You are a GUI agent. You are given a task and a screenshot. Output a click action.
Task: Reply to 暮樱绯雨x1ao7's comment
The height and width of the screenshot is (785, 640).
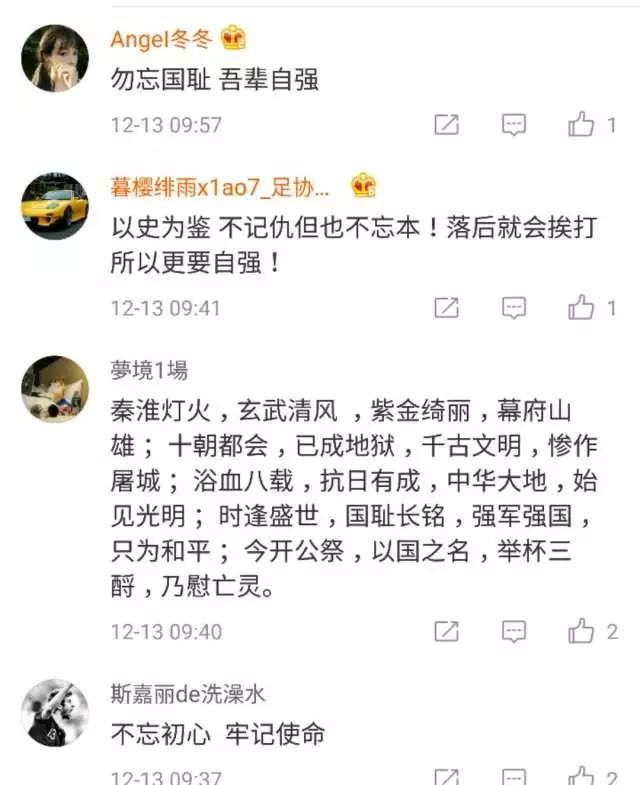point(513,308)
